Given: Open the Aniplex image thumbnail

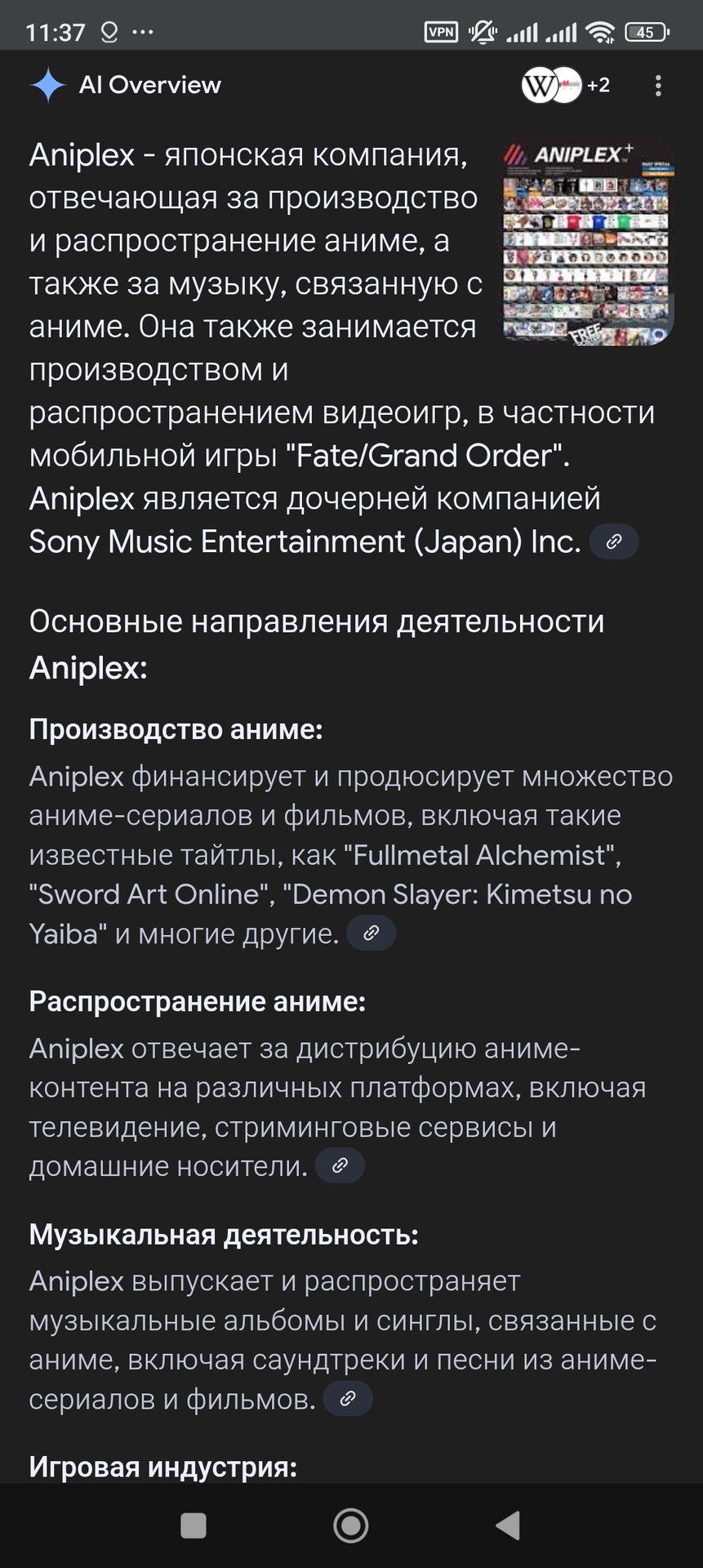Looking at the screenshot, I should click(x=588, y=243).
